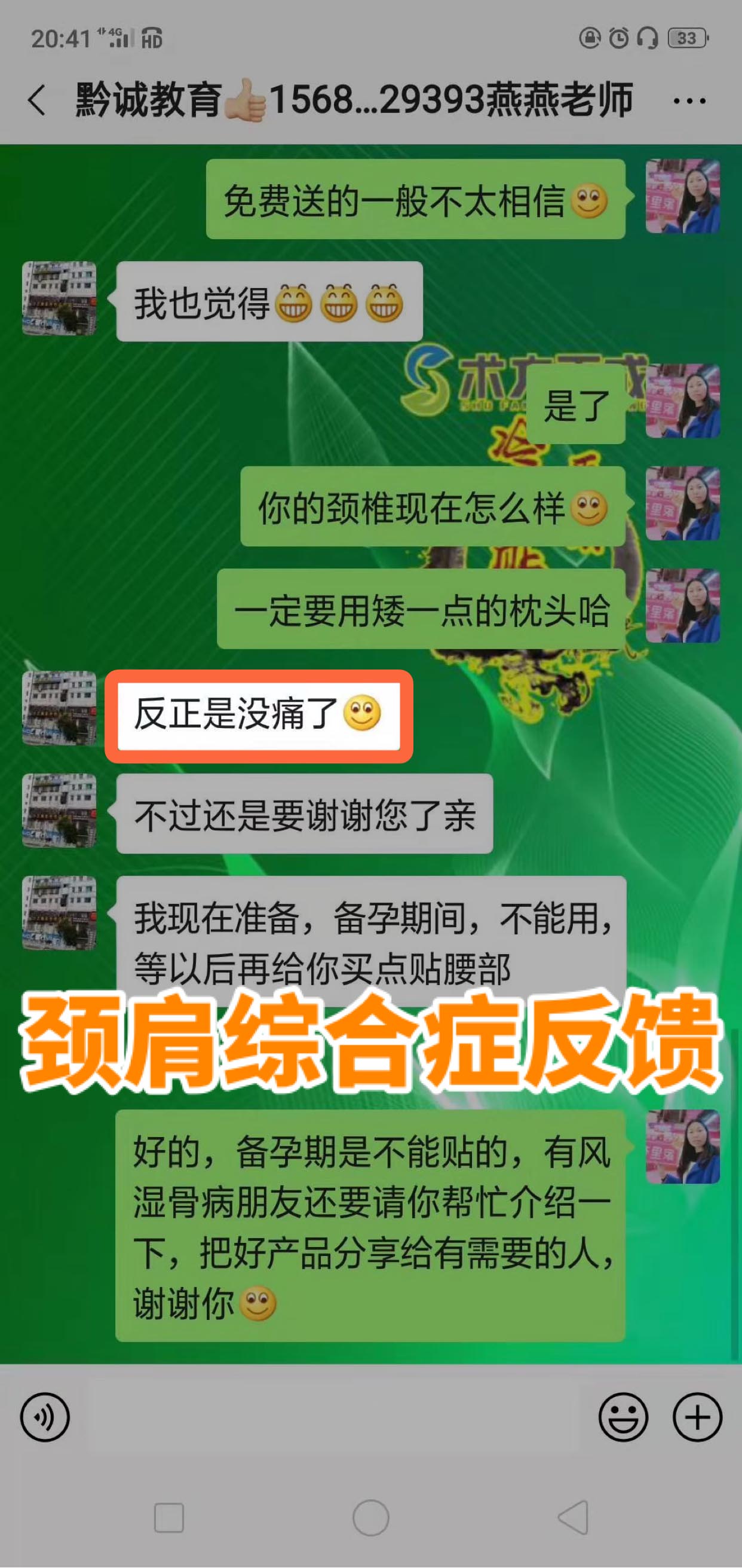Open the chat's three-dot more menu
The width and height of the screenshot is (742, 1568).
pyautogui.click(x=689, y=101)
